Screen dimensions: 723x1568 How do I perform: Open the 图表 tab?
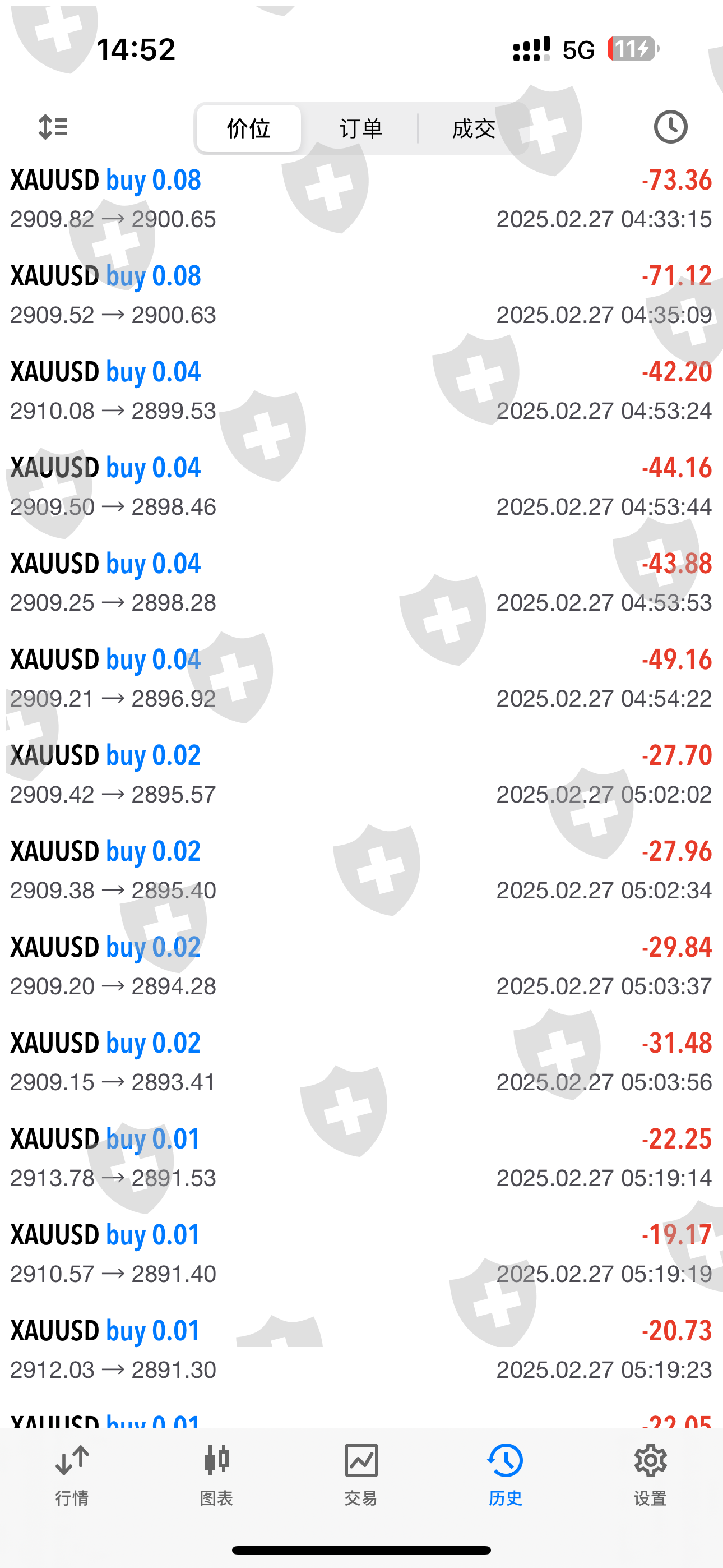coord(217,1474)
